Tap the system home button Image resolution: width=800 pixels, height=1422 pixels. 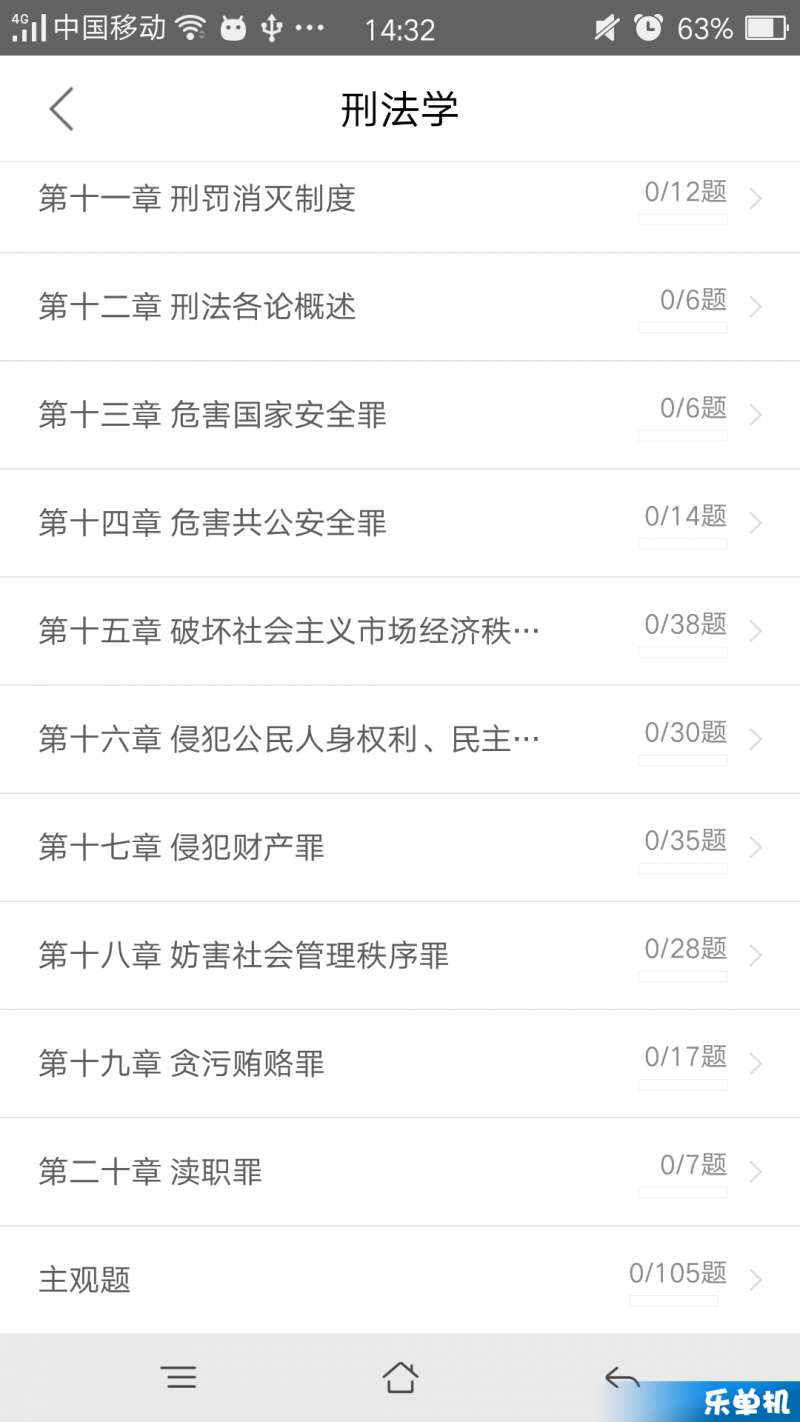pyautogui.click(x=400, y=1378)
